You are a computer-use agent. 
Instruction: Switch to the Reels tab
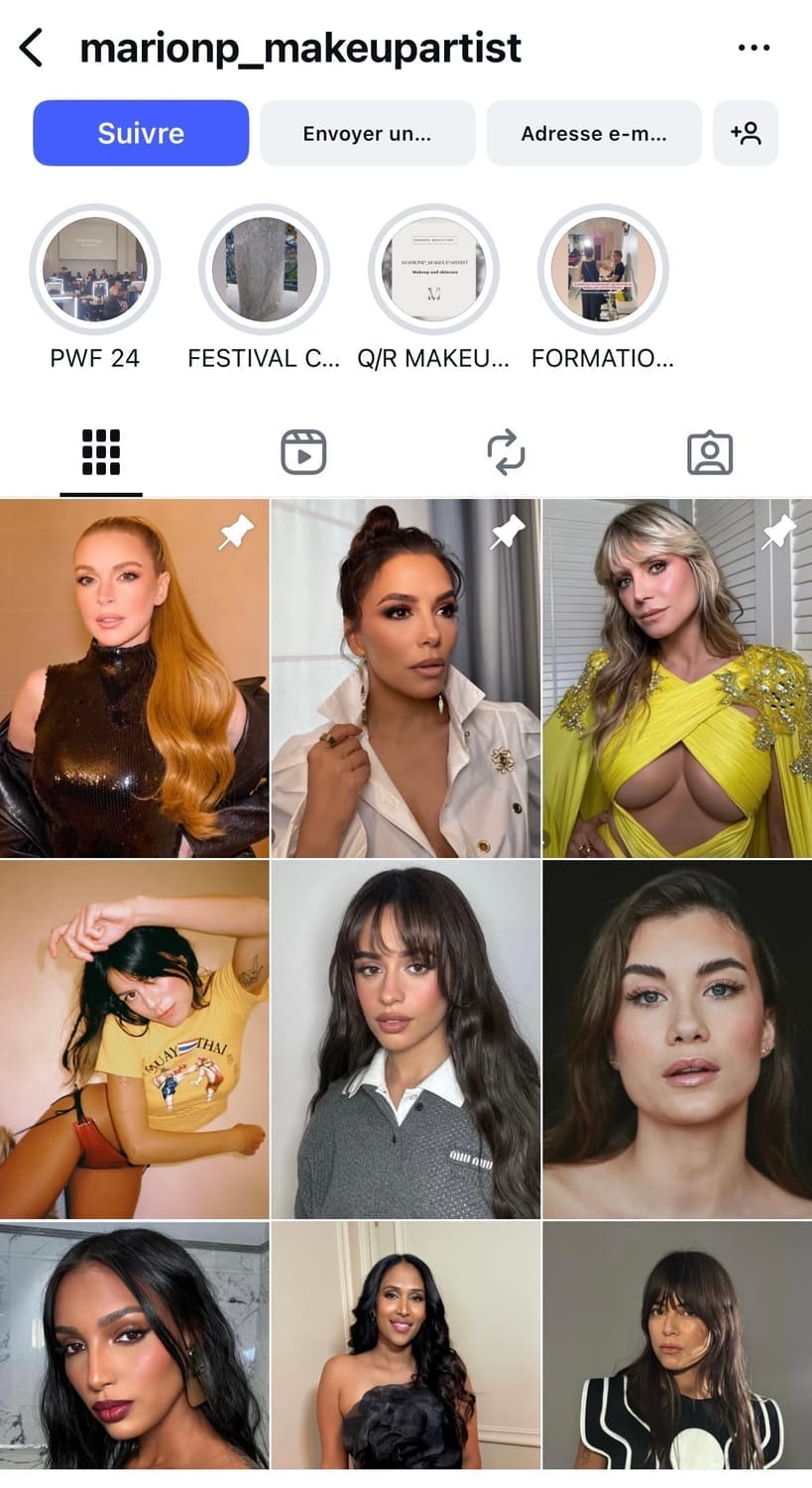[303, 452]
